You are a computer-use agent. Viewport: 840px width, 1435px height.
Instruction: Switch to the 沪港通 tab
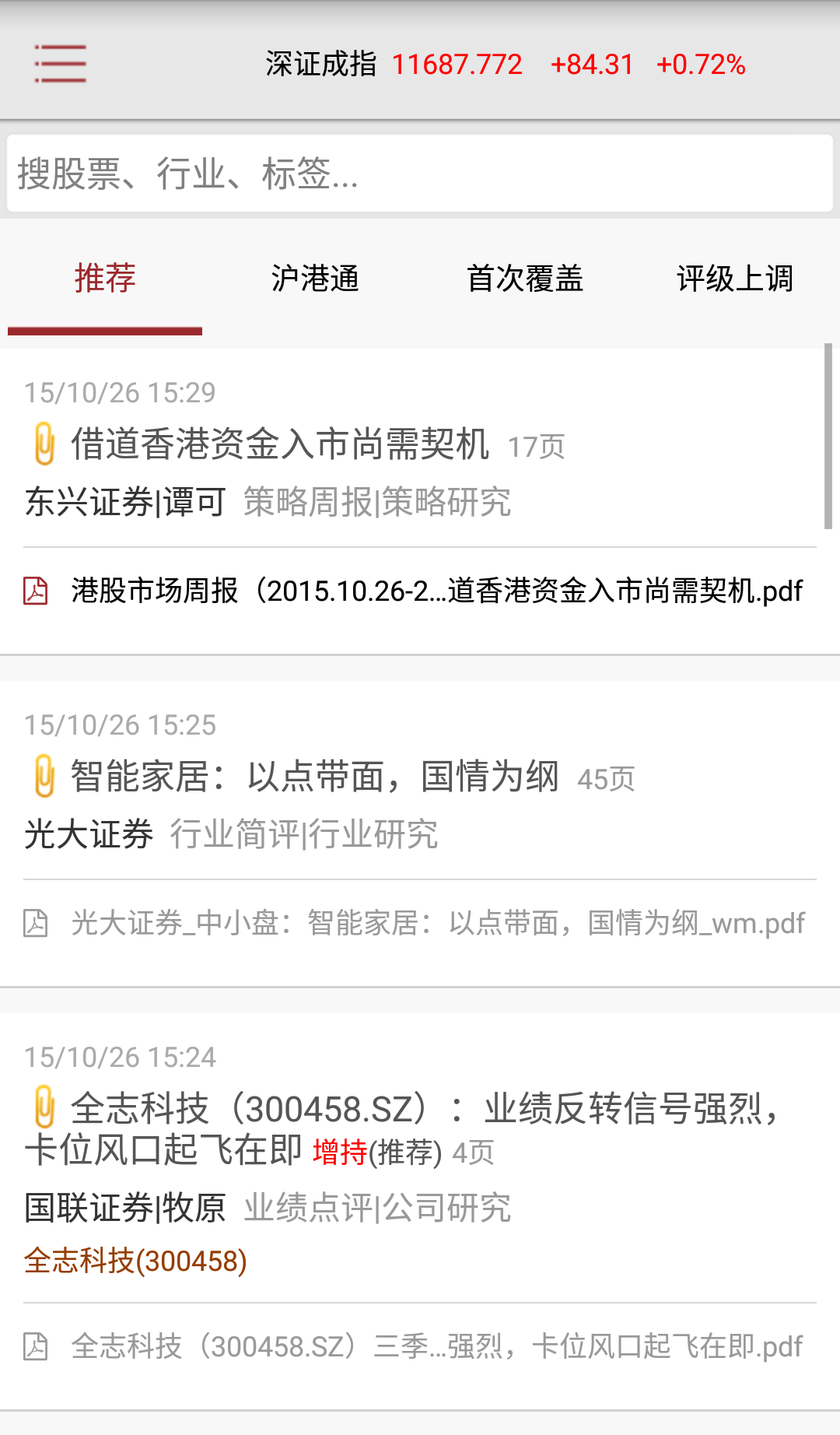pyautogui.click(x=314, y=279)
